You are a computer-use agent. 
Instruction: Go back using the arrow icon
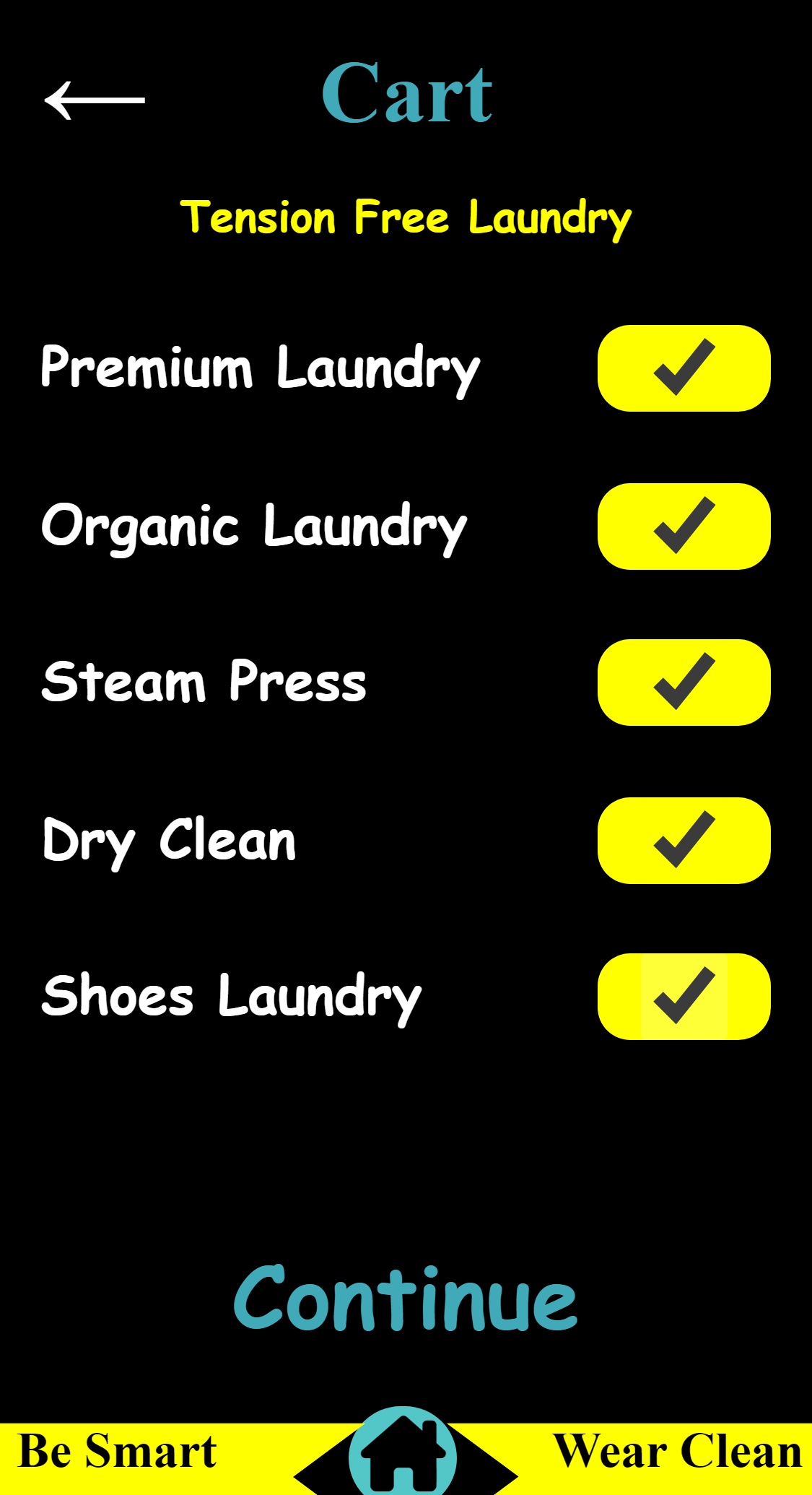click(95, 100)
